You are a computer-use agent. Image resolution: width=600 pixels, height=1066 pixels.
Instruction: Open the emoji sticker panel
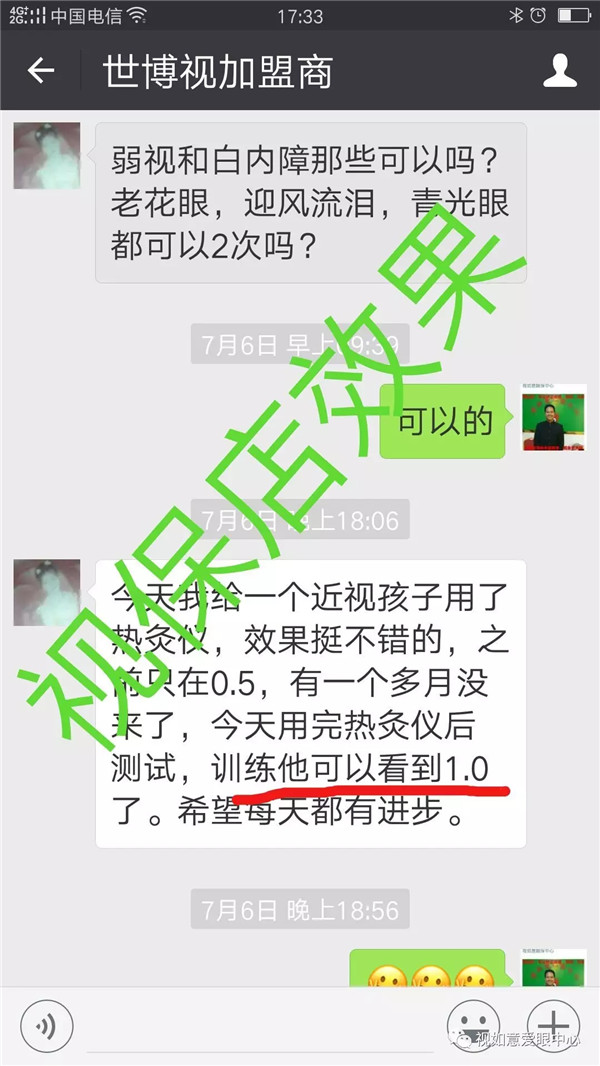tap(472, 1026)
